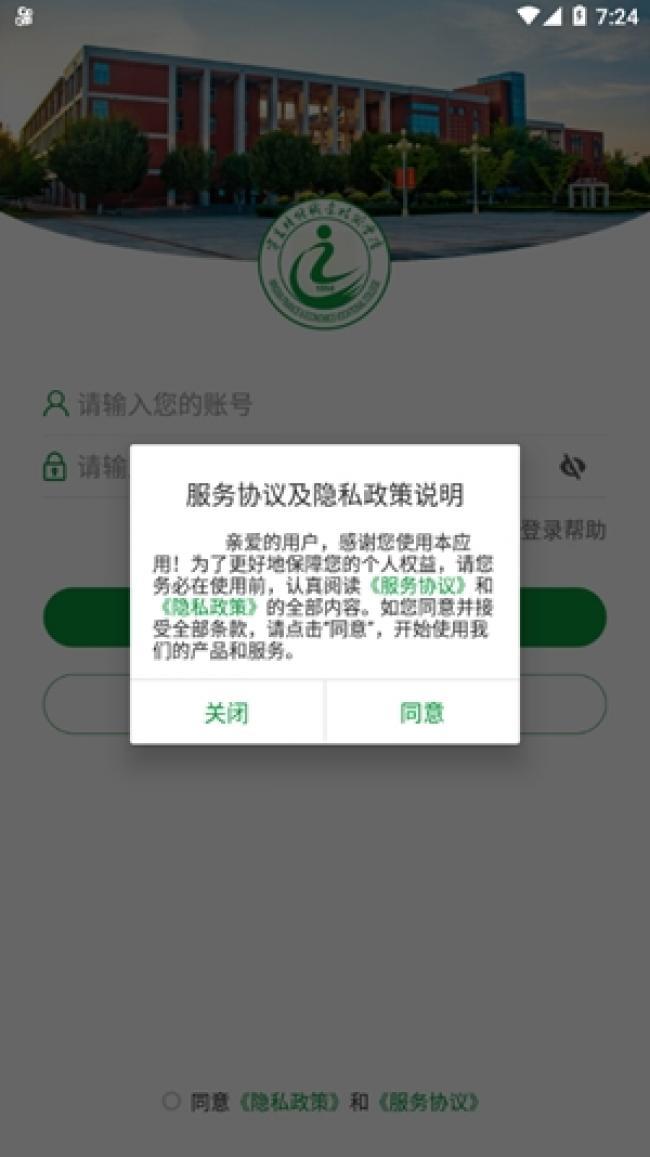Close the service agreement dialog
The image size is (650, 1157).
coord(227,713)
